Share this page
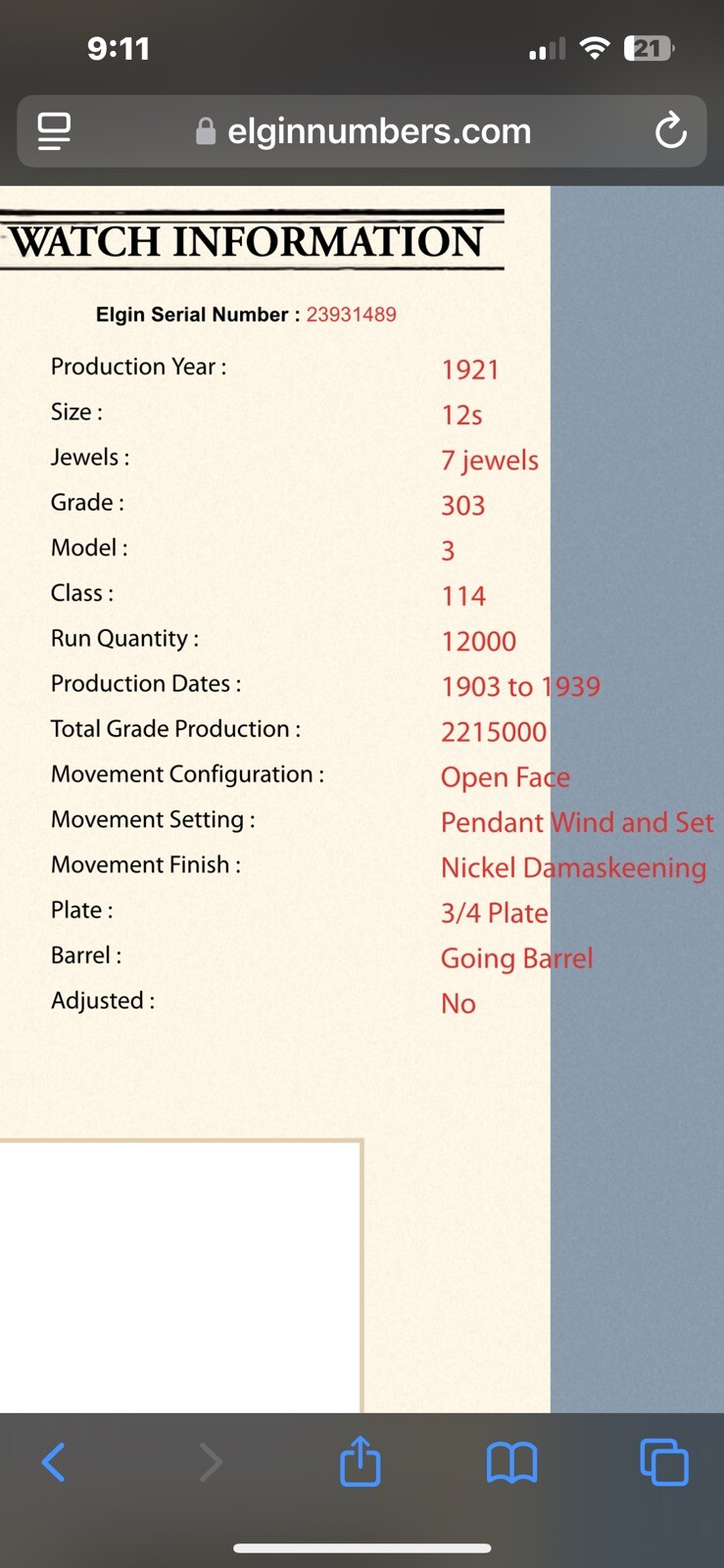 [361, 1460]
